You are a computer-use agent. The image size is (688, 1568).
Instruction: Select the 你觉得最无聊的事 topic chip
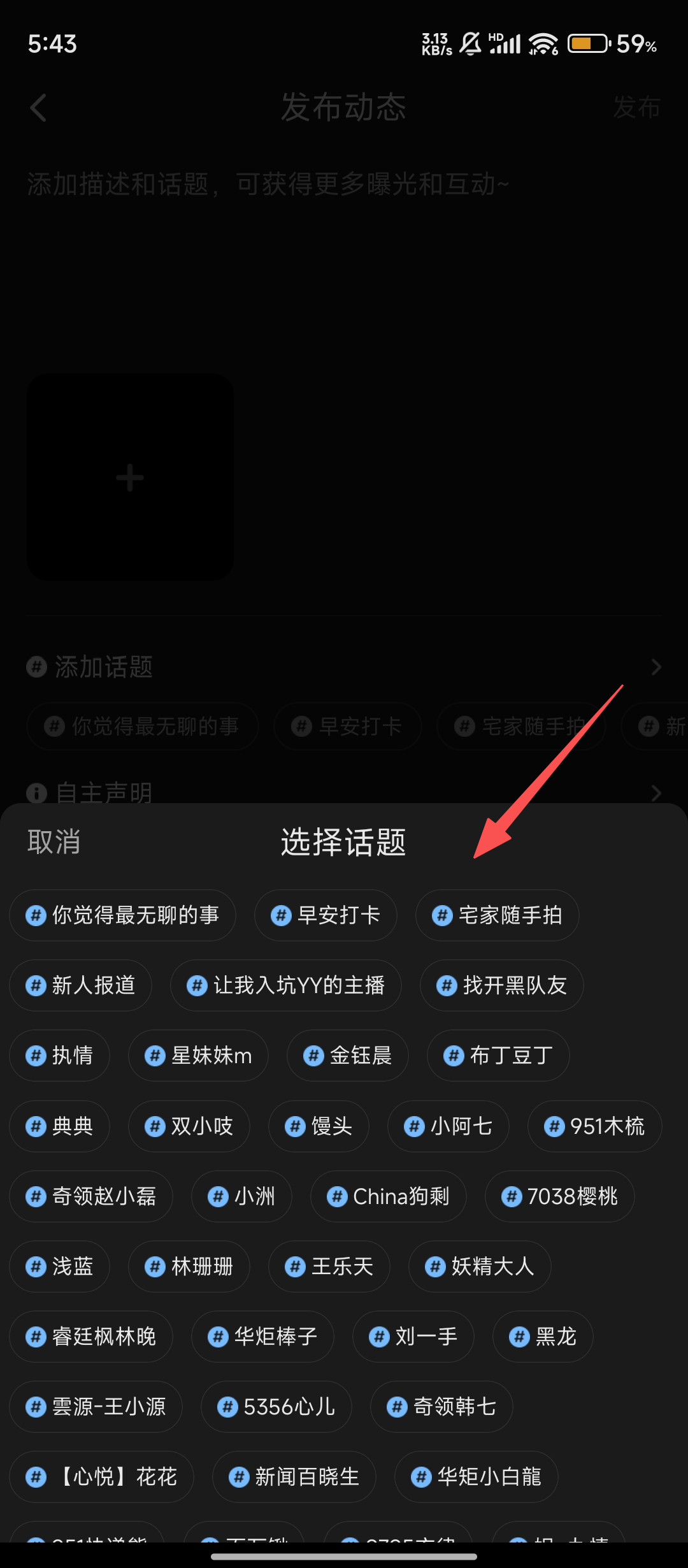point(122,915)
